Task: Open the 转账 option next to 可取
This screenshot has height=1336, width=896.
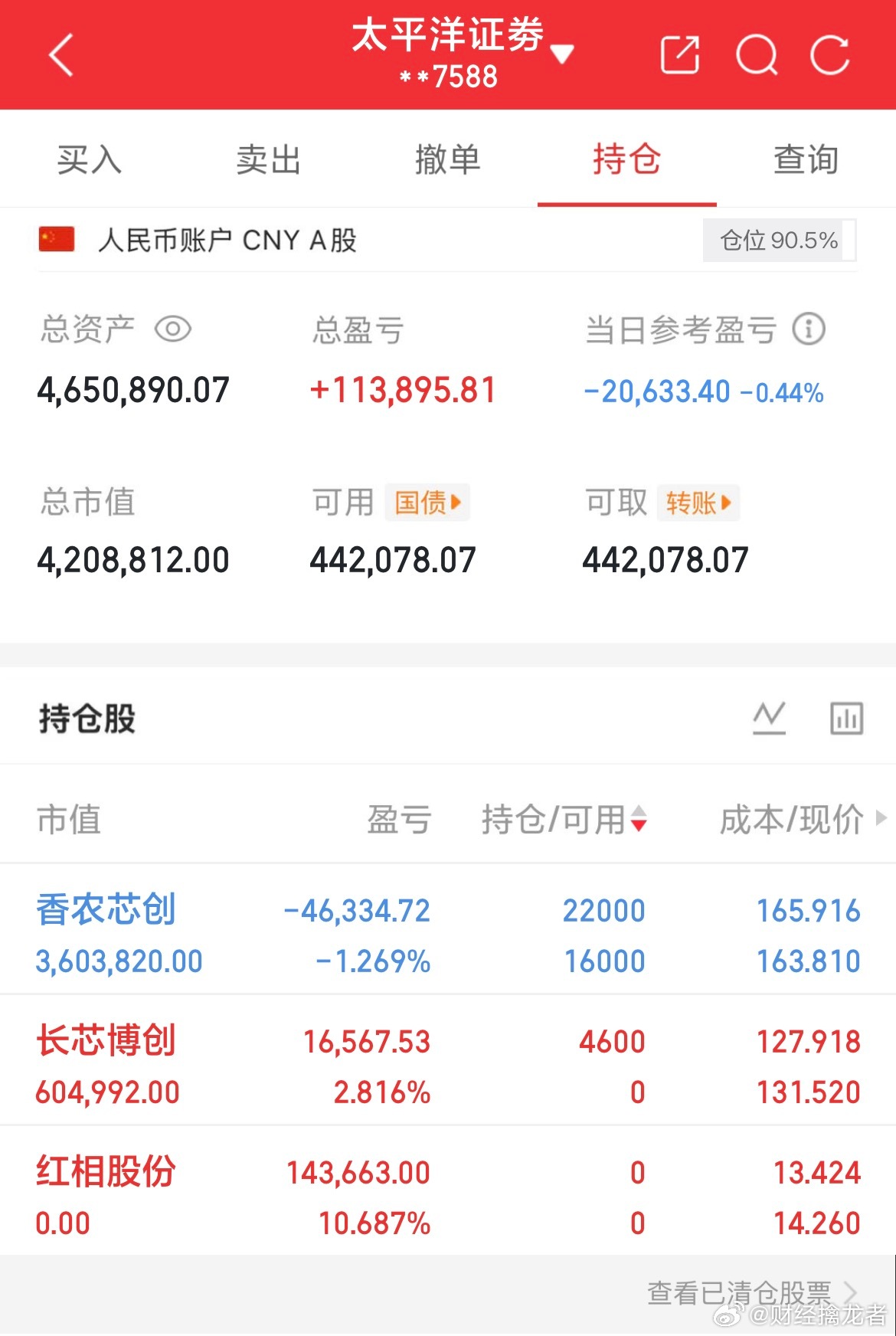Action: point(698,502)
